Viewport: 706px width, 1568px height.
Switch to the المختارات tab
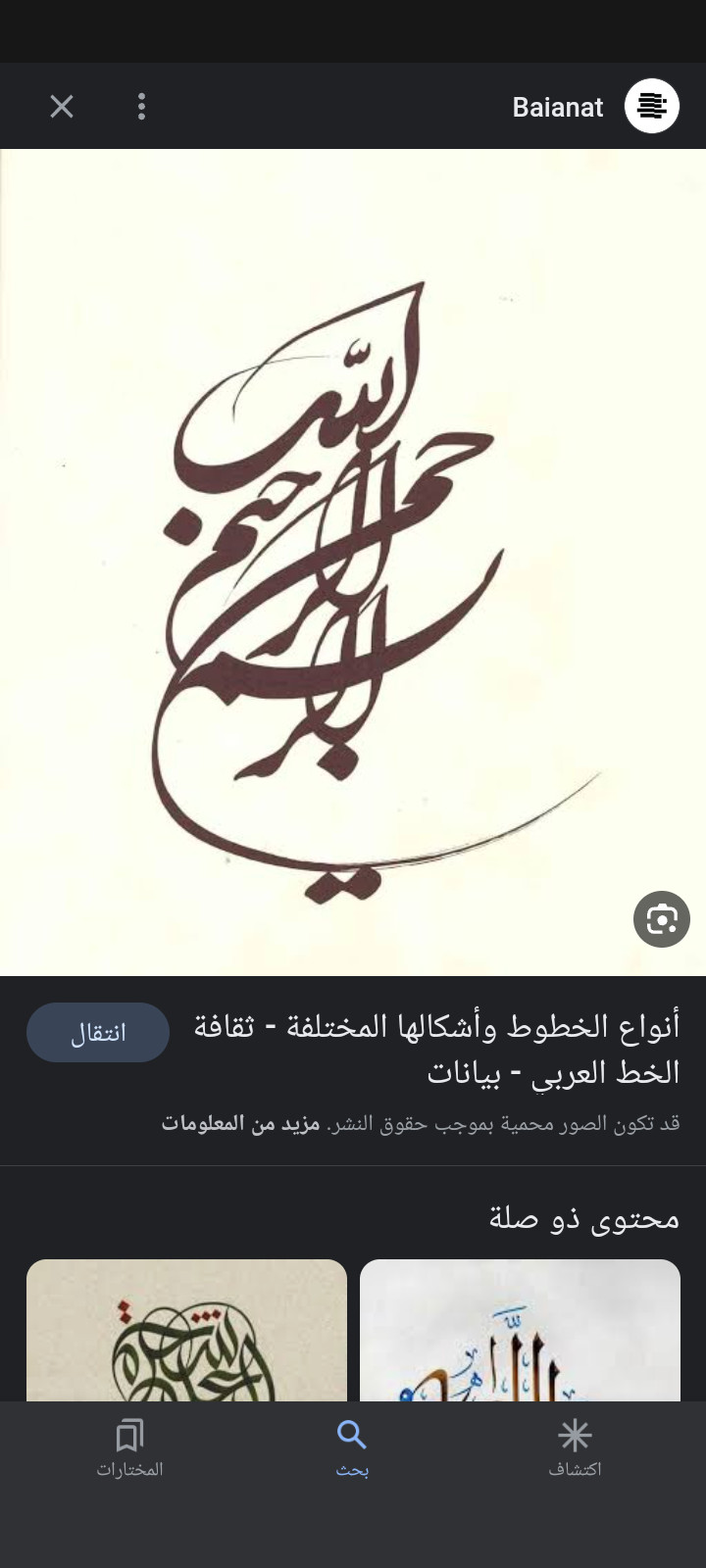click(129, 1448)
